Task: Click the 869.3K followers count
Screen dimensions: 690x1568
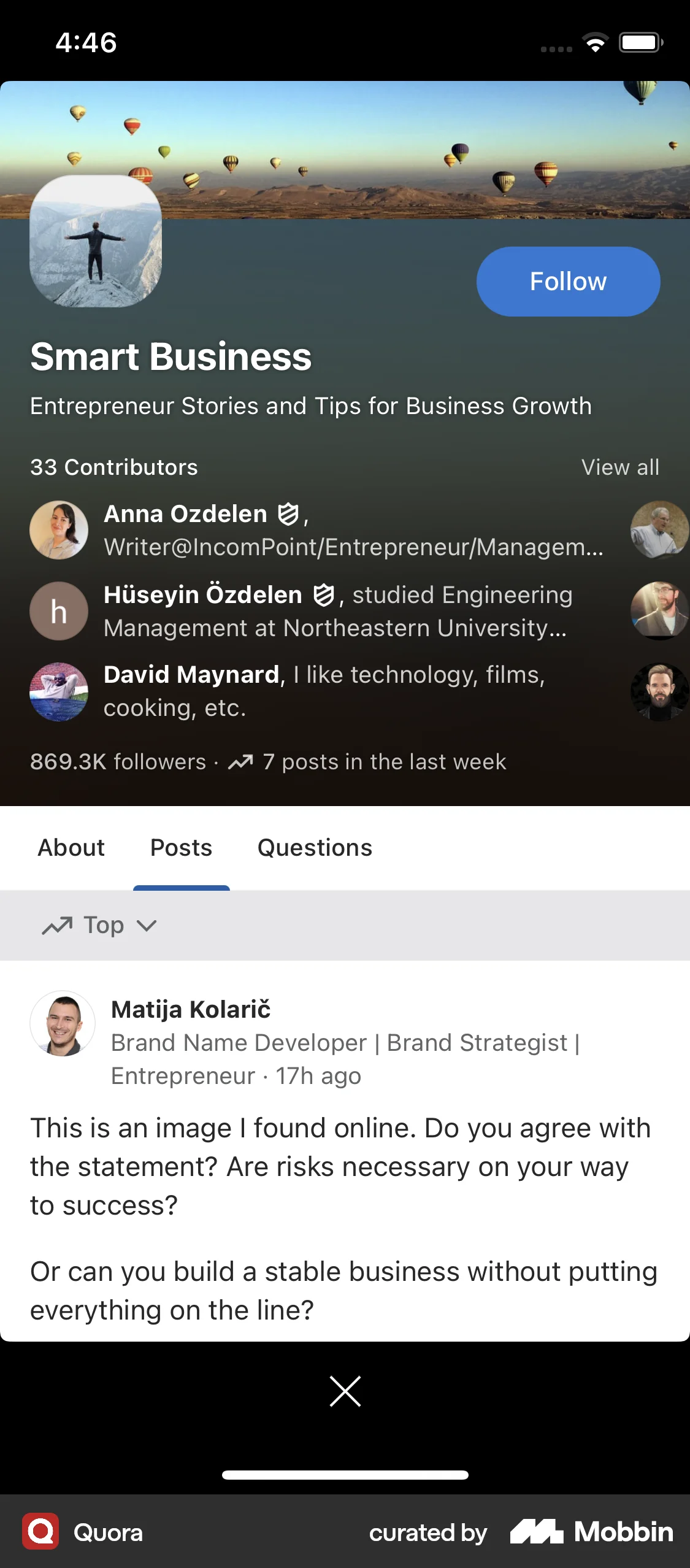Action: click(117, 761)
